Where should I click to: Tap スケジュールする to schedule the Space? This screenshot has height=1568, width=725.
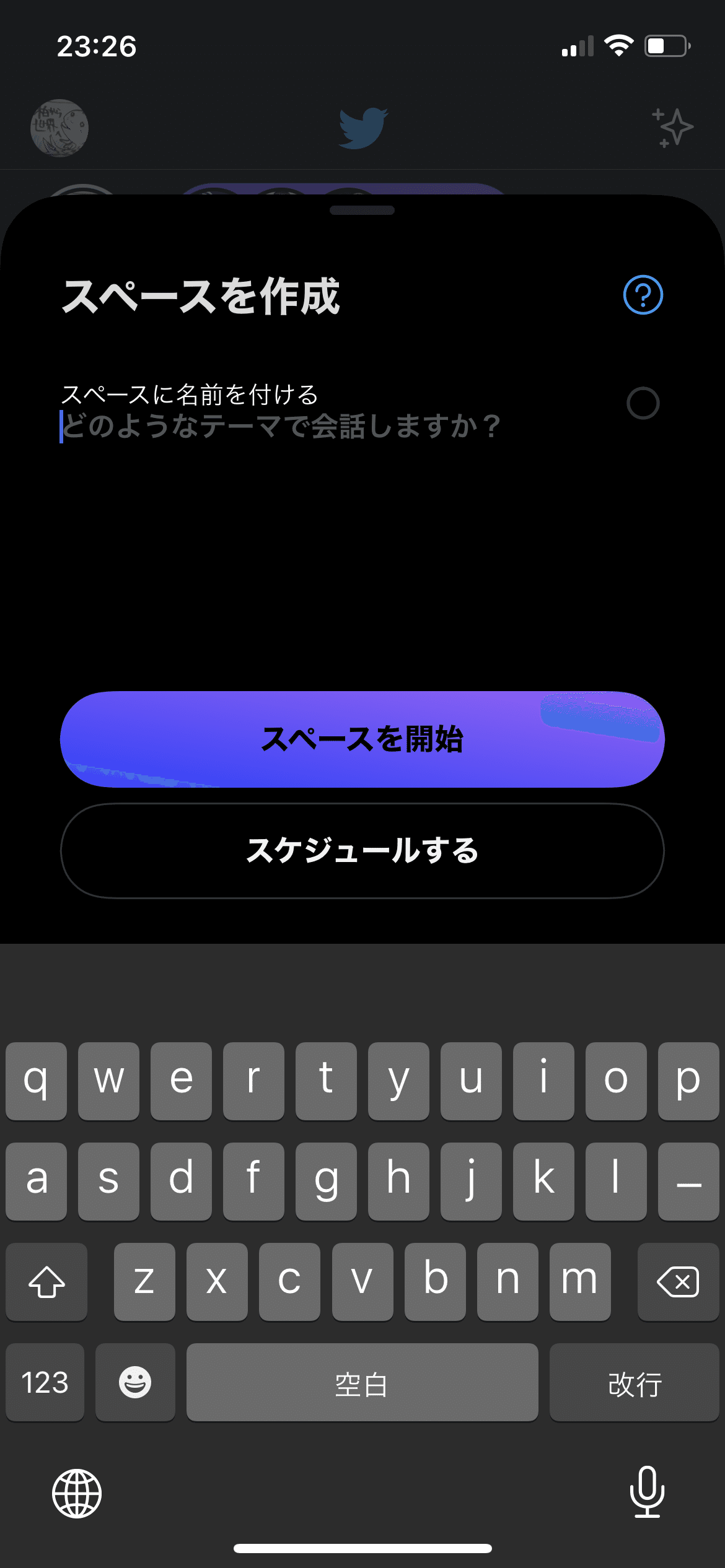362,851
